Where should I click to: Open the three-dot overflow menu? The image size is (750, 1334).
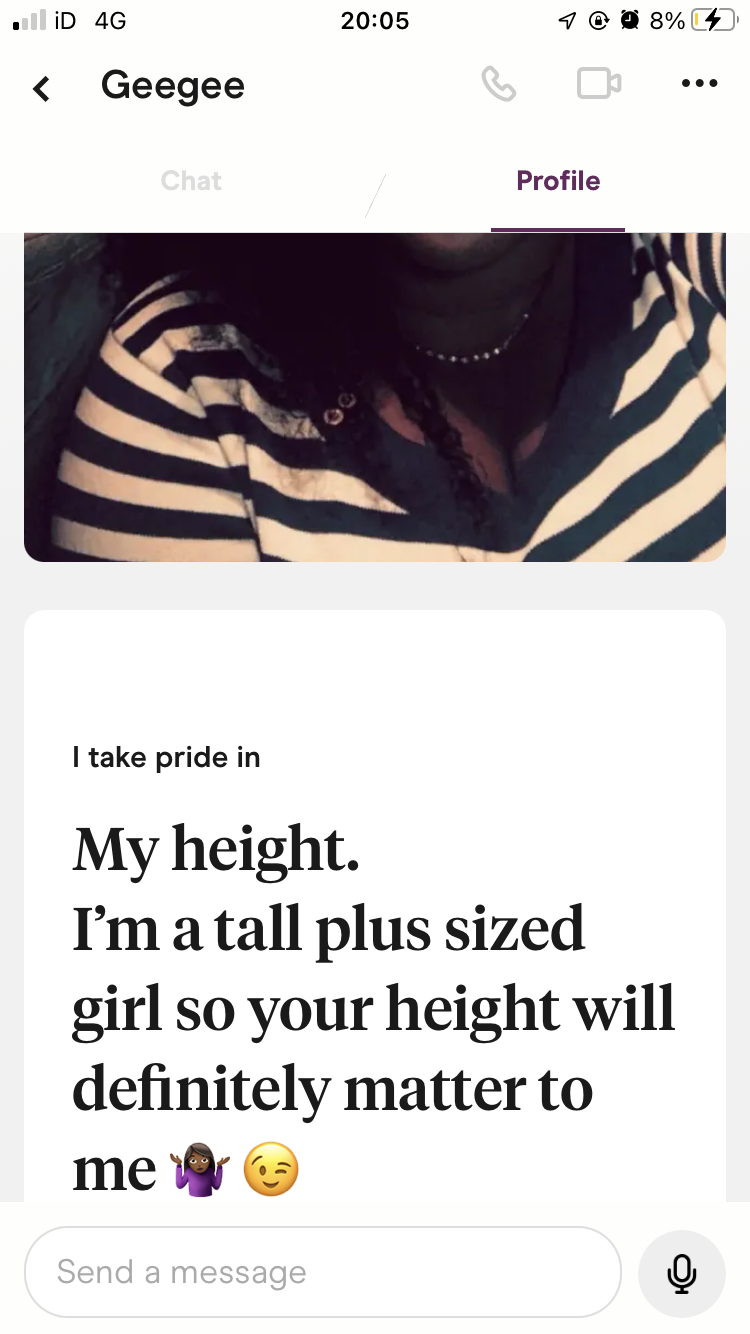coord(698,84)
